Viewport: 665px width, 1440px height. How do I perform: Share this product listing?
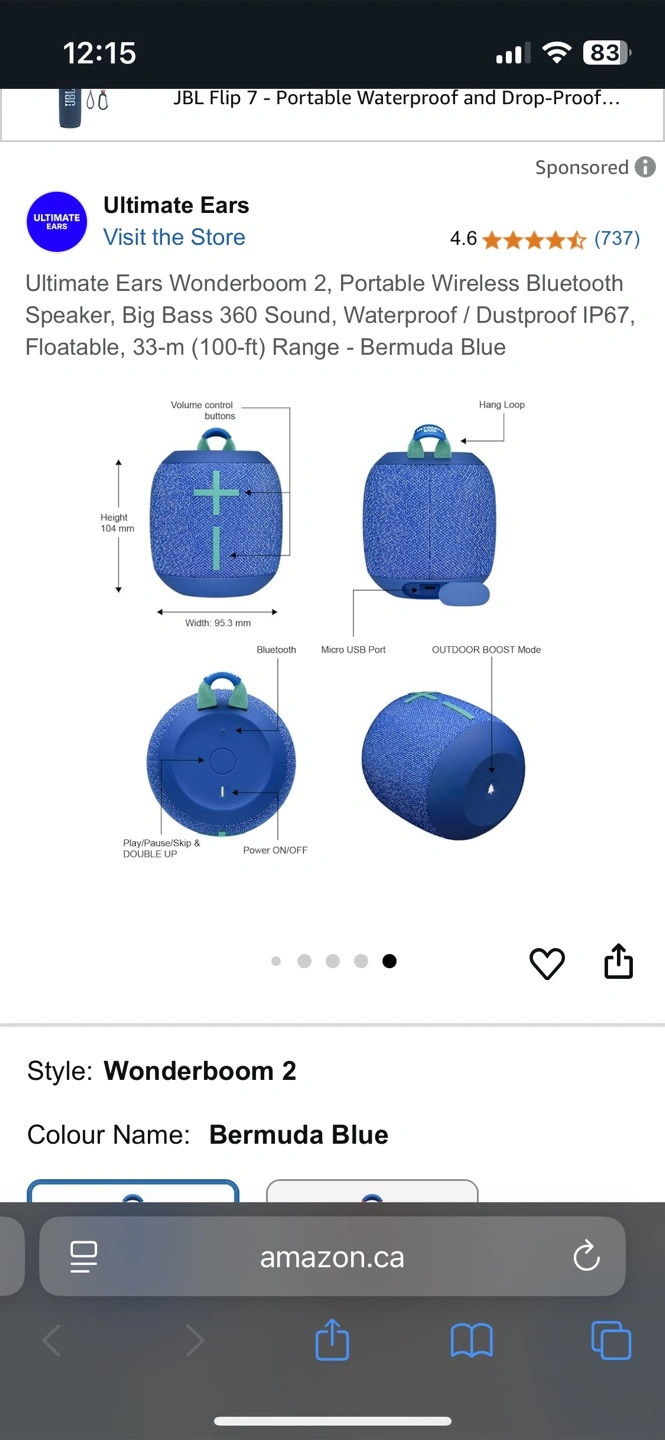click(619, 961)
